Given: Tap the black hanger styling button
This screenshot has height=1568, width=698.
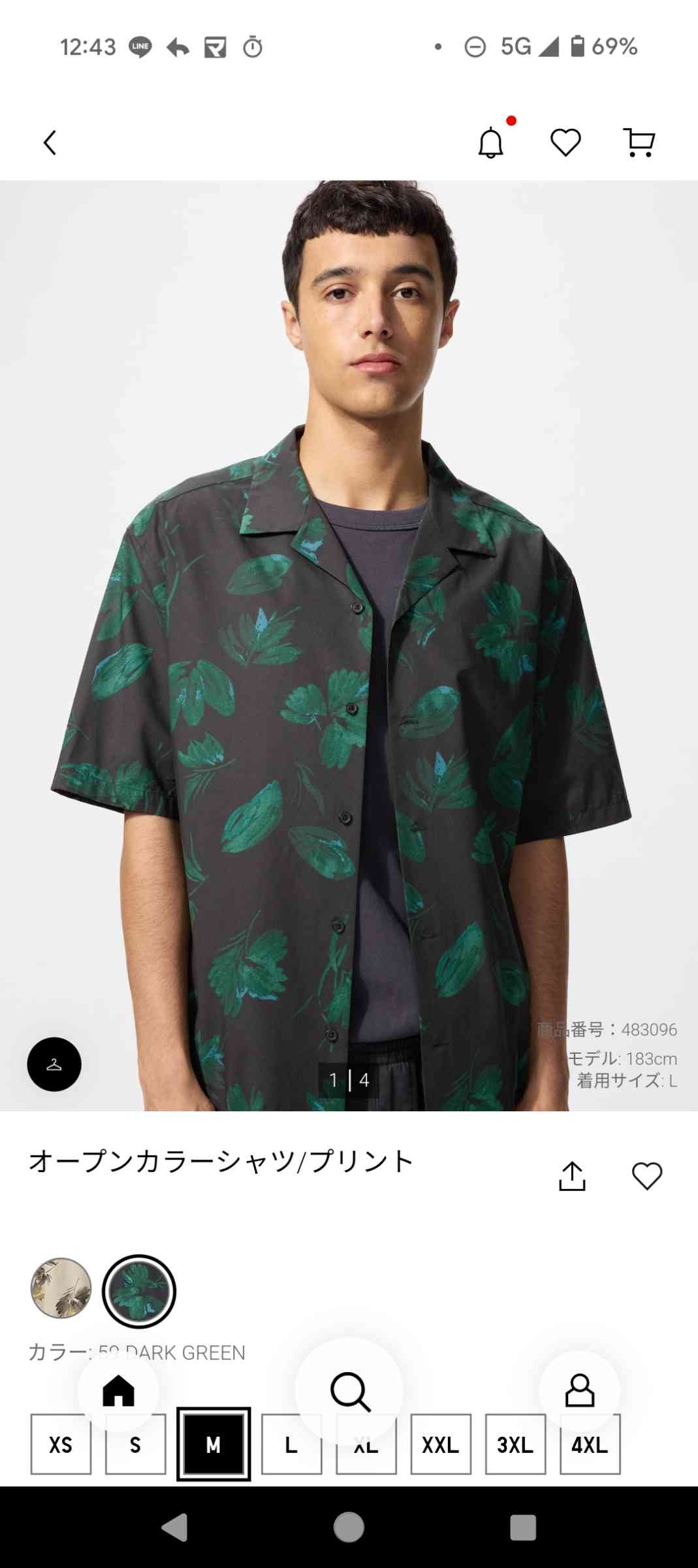Looking at the screenshot, I should pyautogui.click(x=54, y=1064).
